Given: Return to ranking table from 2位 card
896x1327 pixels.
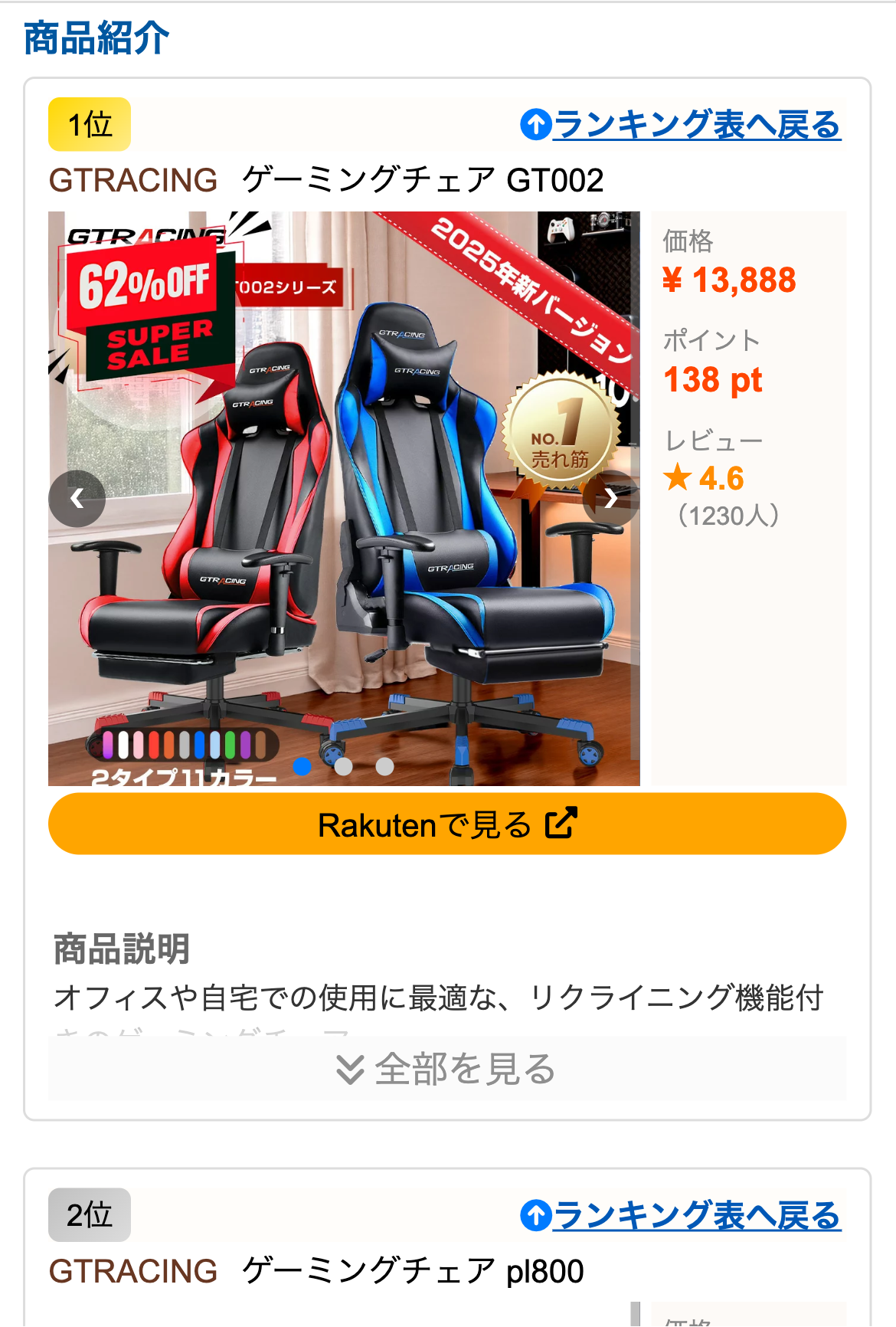Looking at the screenshot, I should (680, 1216).
